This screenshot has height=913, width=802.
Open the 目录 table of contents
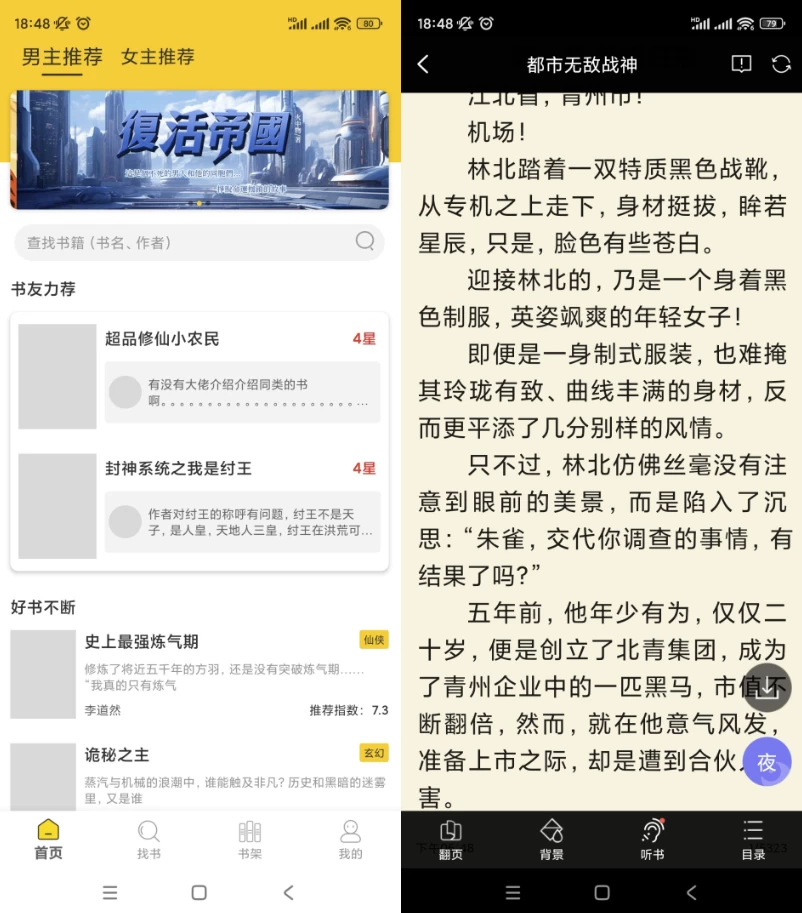pos(753,840)
